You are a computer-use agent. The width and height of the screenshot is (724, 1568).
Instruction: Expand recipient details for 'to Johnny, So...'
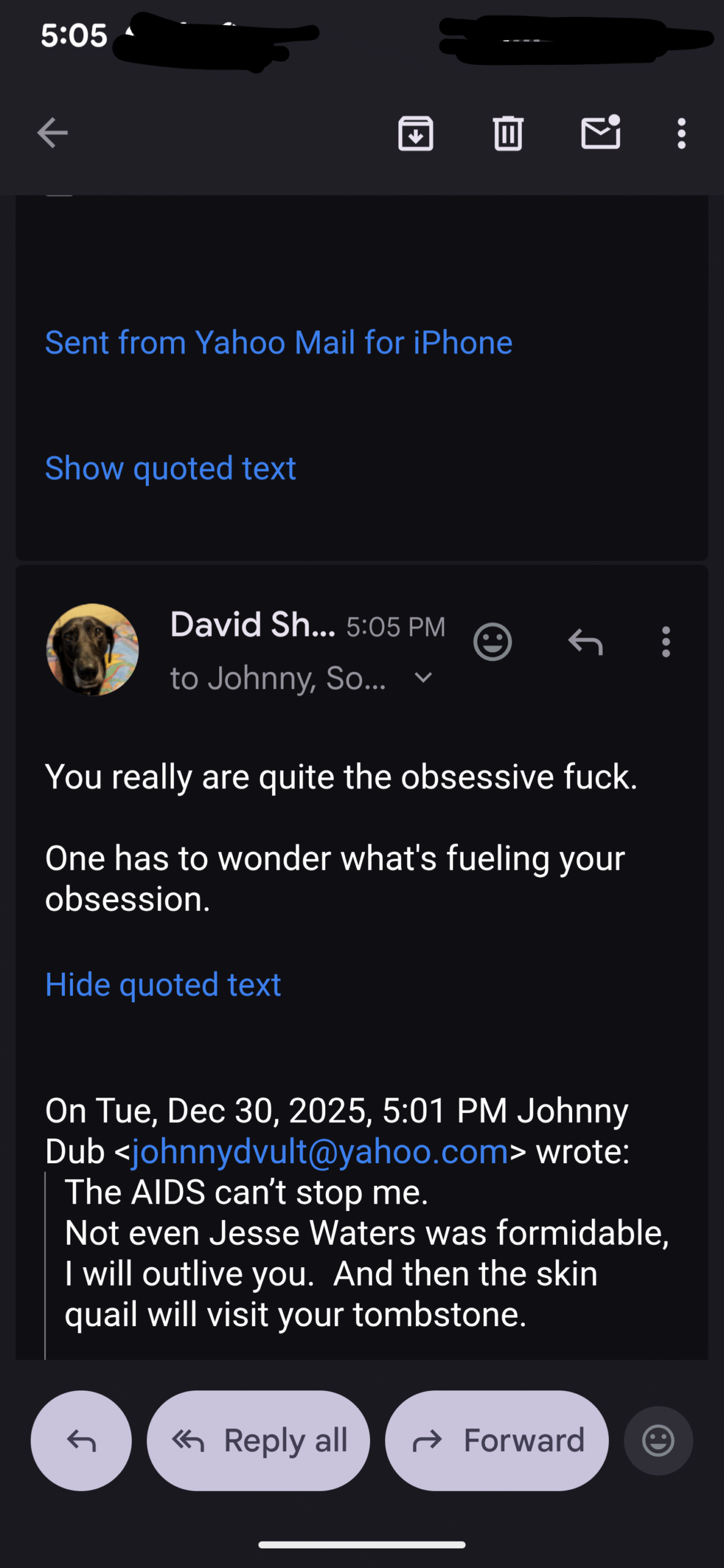[423, 678]
